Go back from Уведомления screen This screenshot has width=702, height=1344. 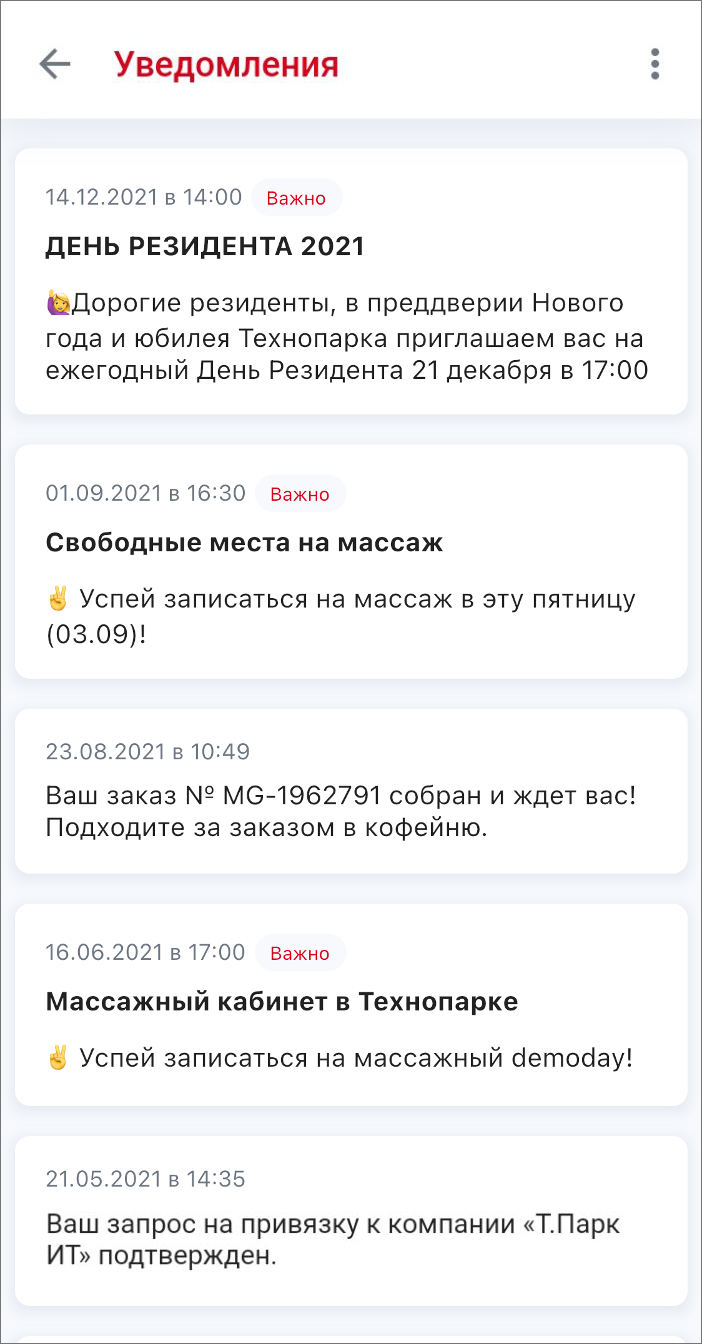55,64
